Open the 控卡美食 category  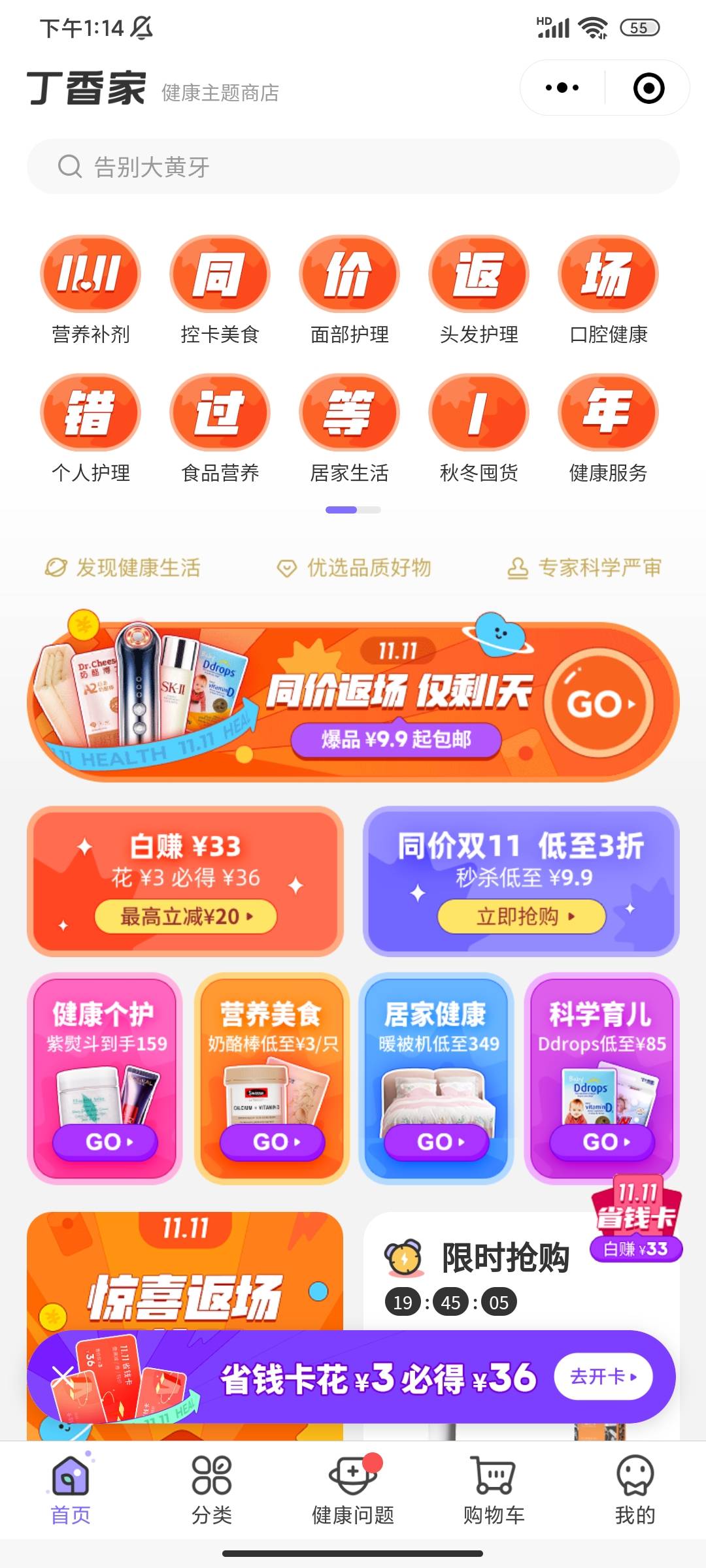click(x=220, y=291)
